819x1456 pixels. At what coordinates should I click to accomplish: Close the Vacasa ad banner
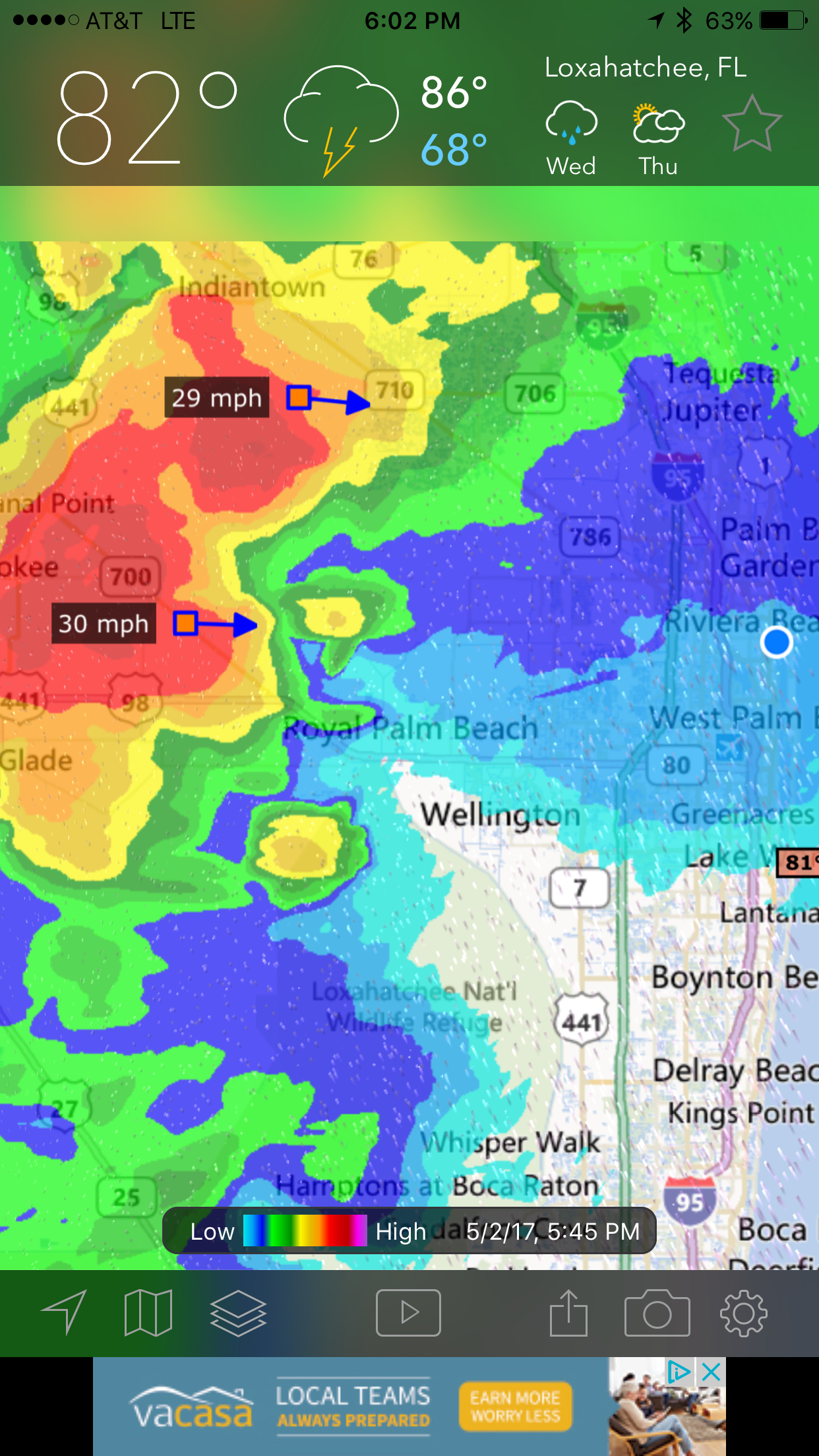(x=712, y=1373)
